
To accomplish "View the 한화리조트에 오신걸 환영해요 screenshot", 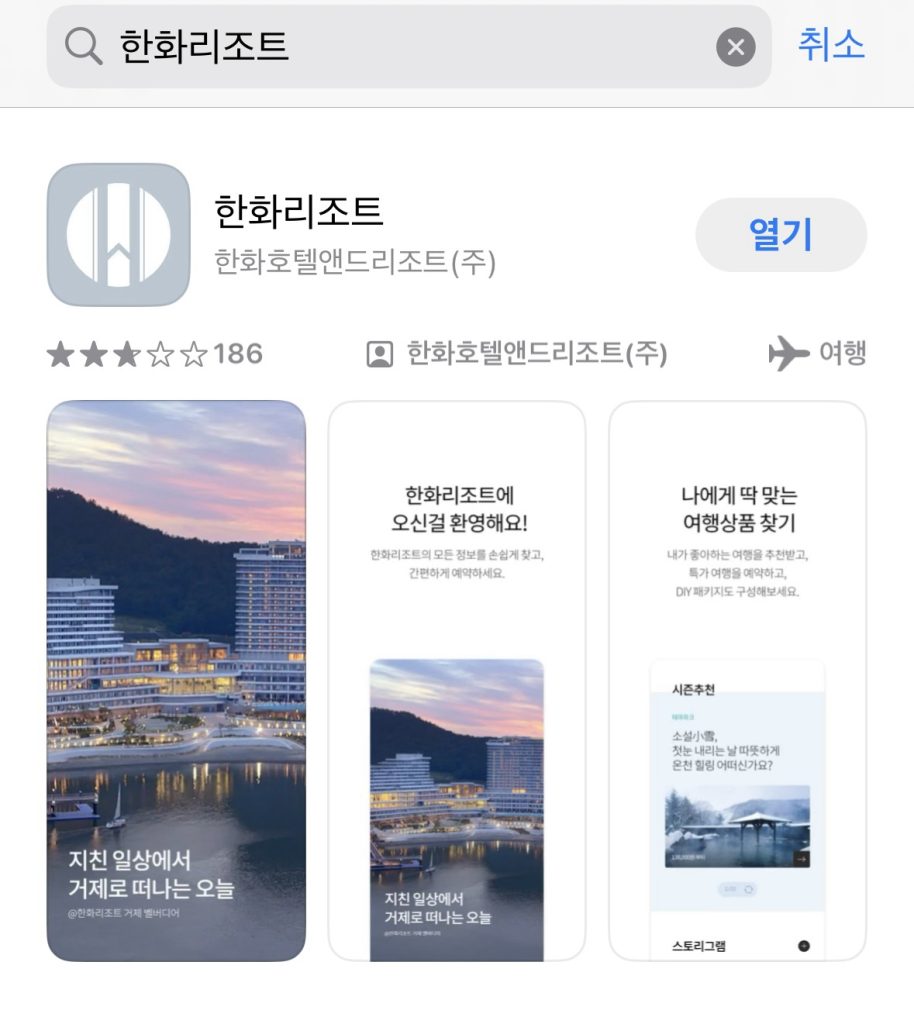I will point(457,680).
